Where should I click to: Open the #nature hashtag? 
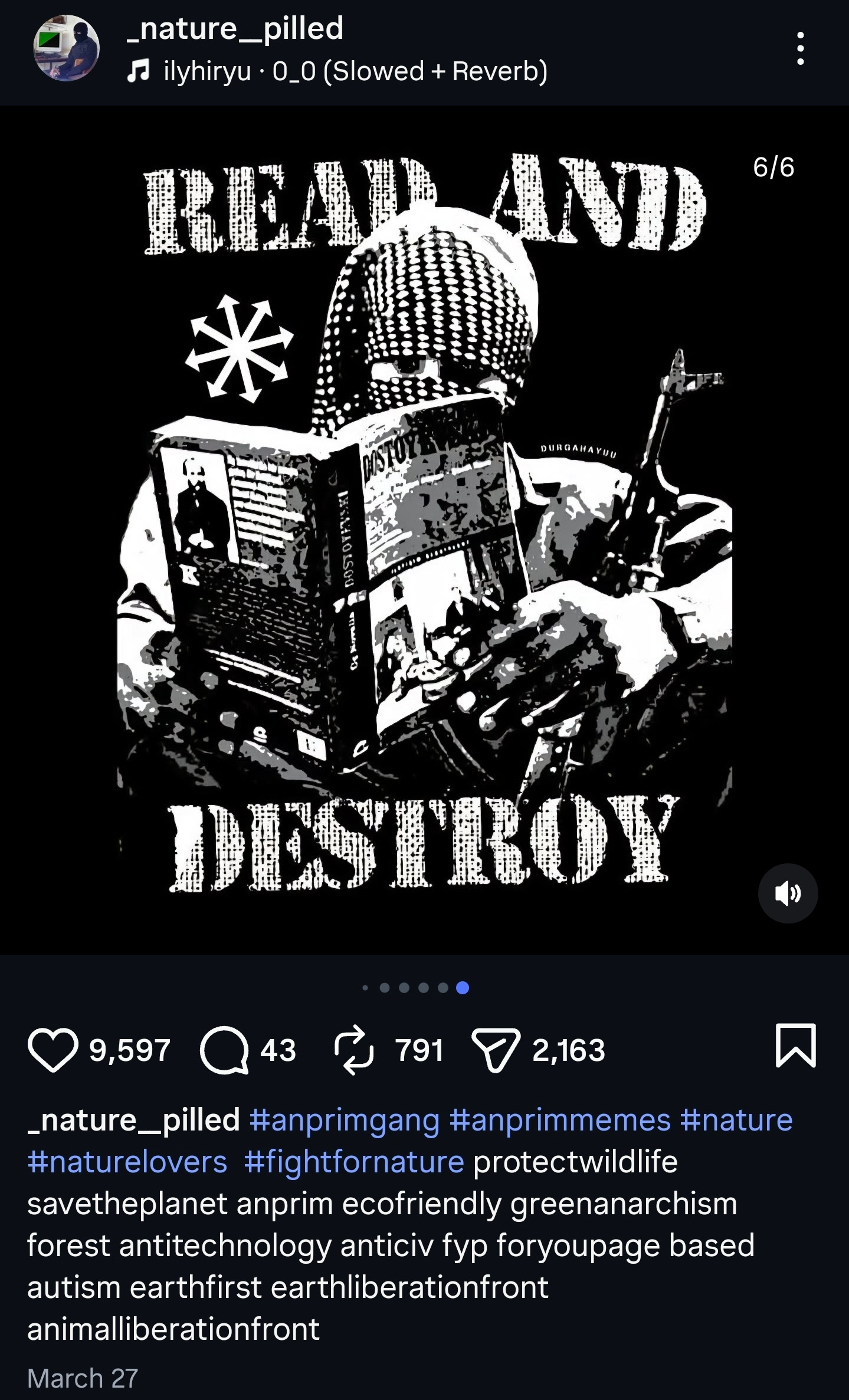pos(736,1120)
